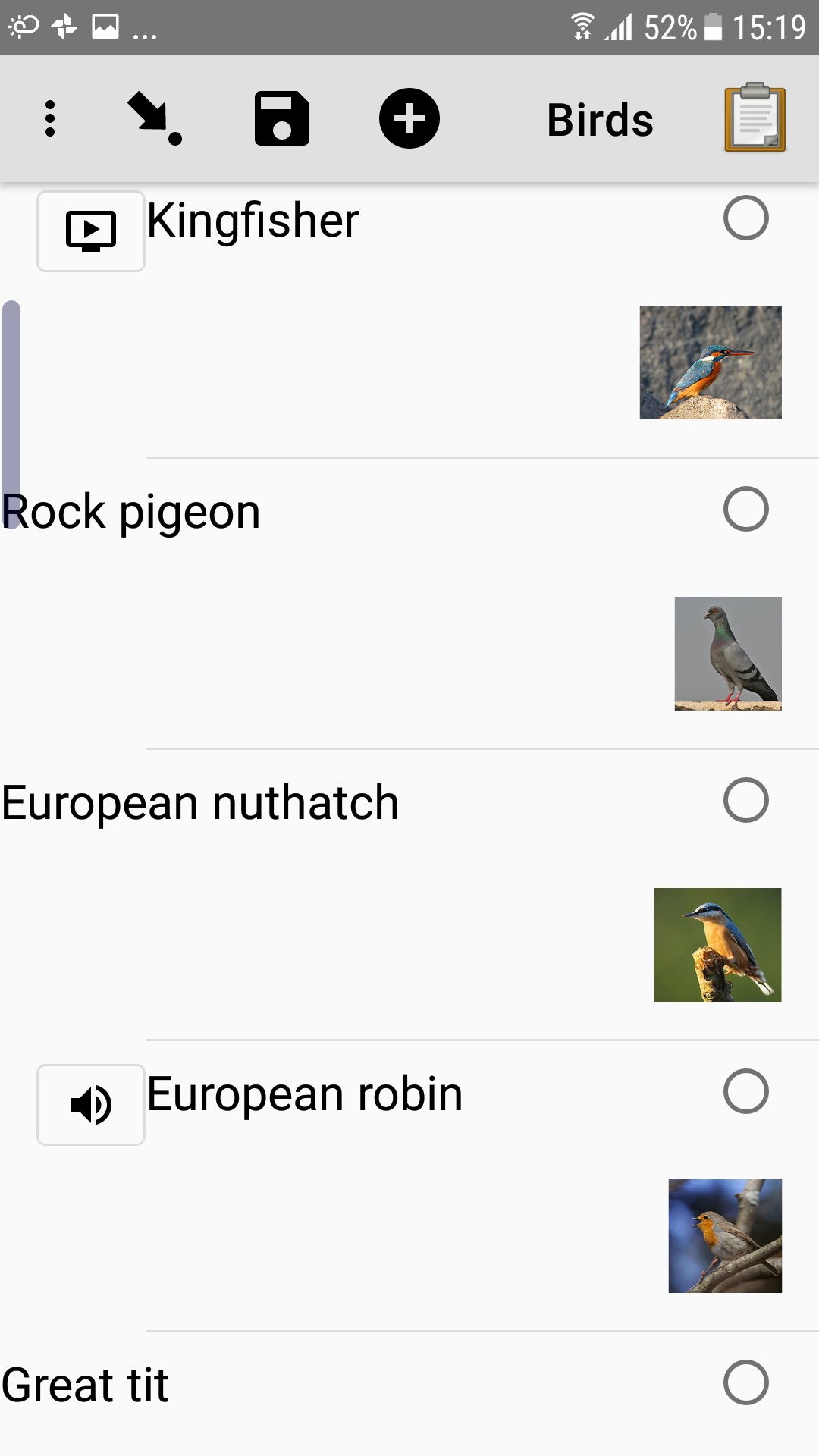
Task: Open the overflow menu
Action: (50, 118)
